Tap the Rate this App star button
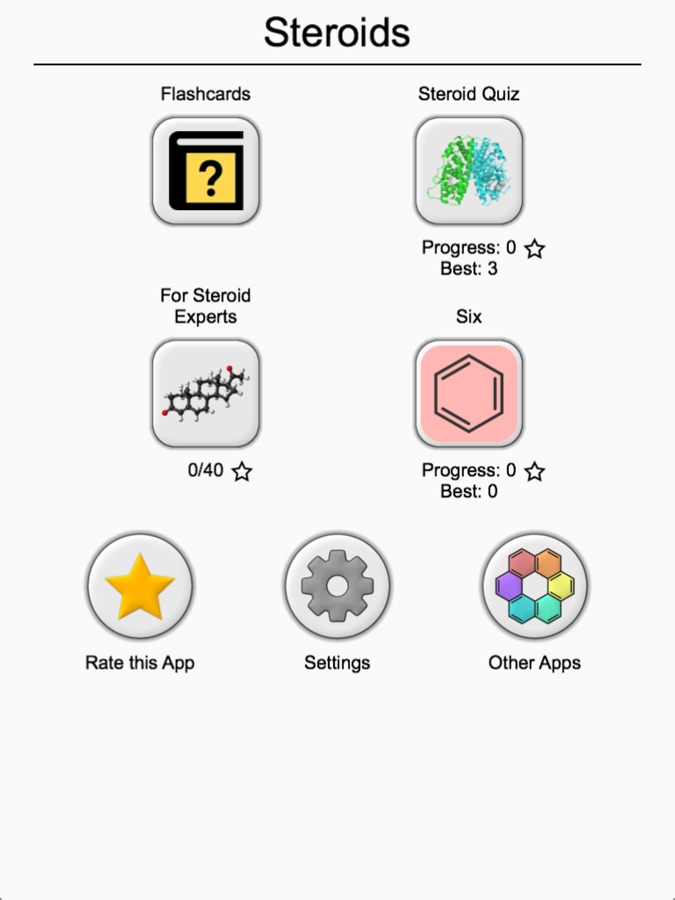Screen dimensions: 675x900 point(140,586)
